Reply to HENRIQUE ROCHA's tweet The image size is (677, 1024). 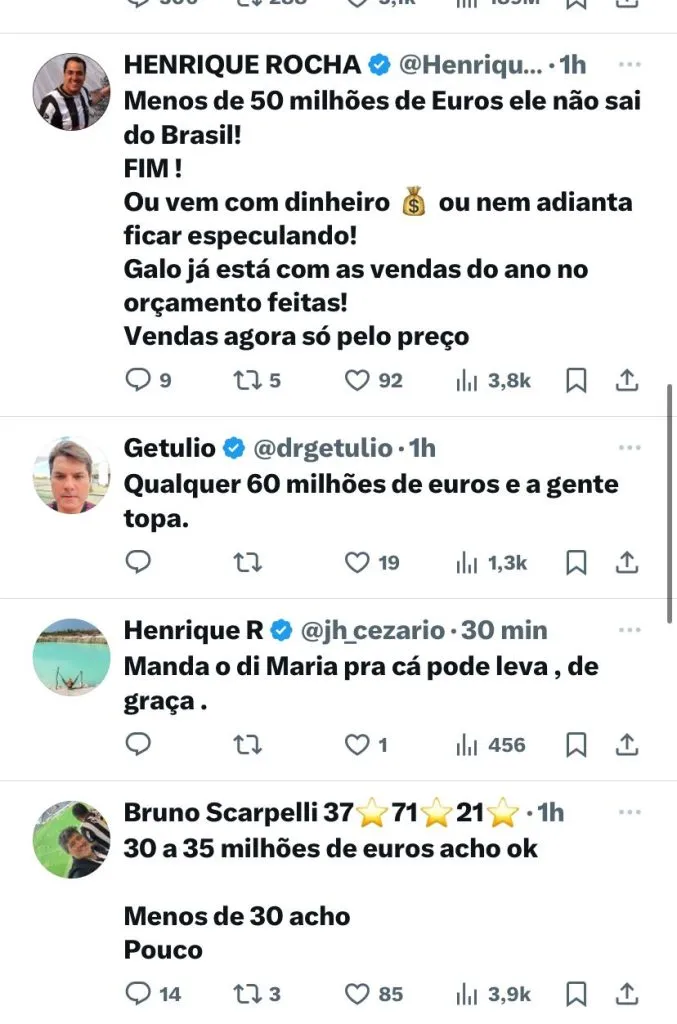tap(138, 380)
